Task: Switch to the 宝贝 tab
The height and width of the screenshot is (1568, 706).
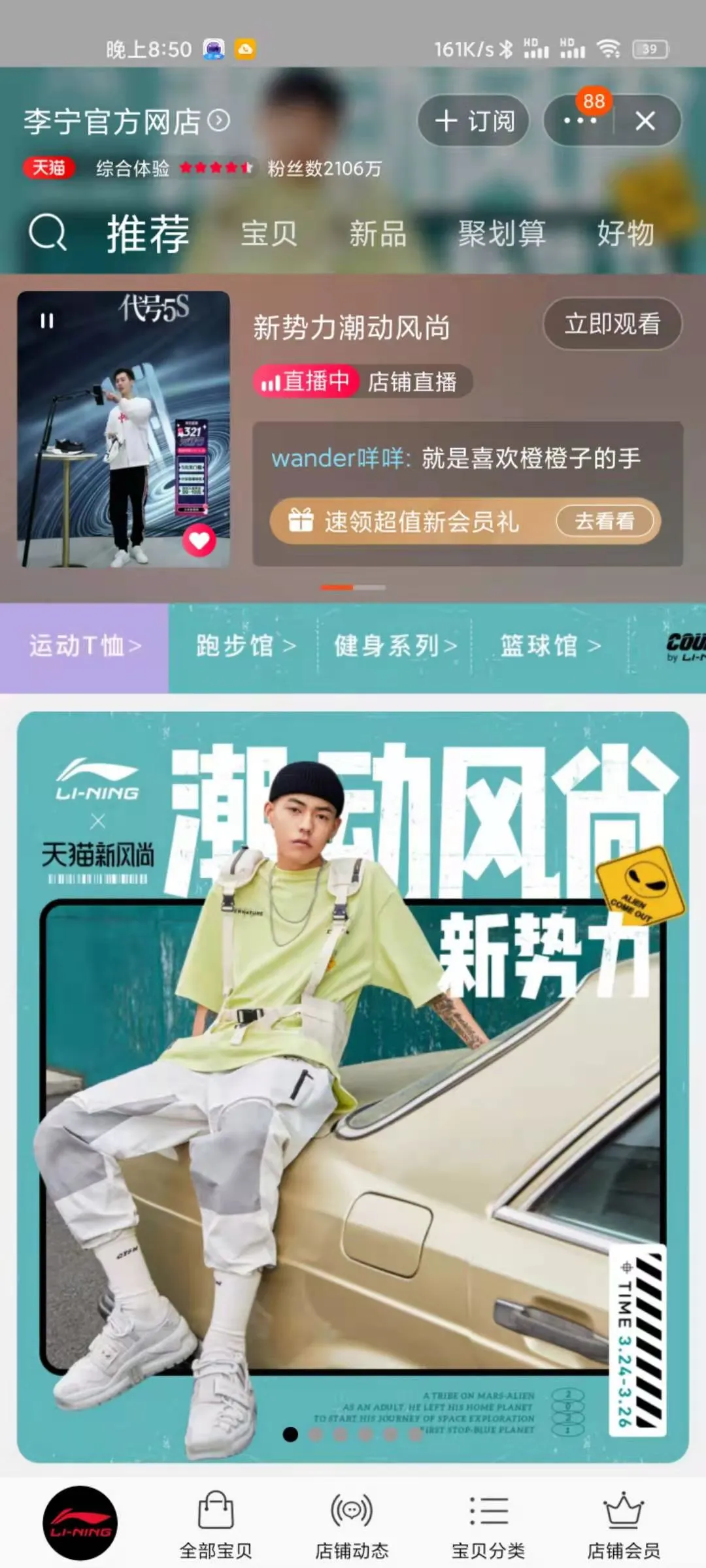Action: pyautogui.click(x=269, y=234)
